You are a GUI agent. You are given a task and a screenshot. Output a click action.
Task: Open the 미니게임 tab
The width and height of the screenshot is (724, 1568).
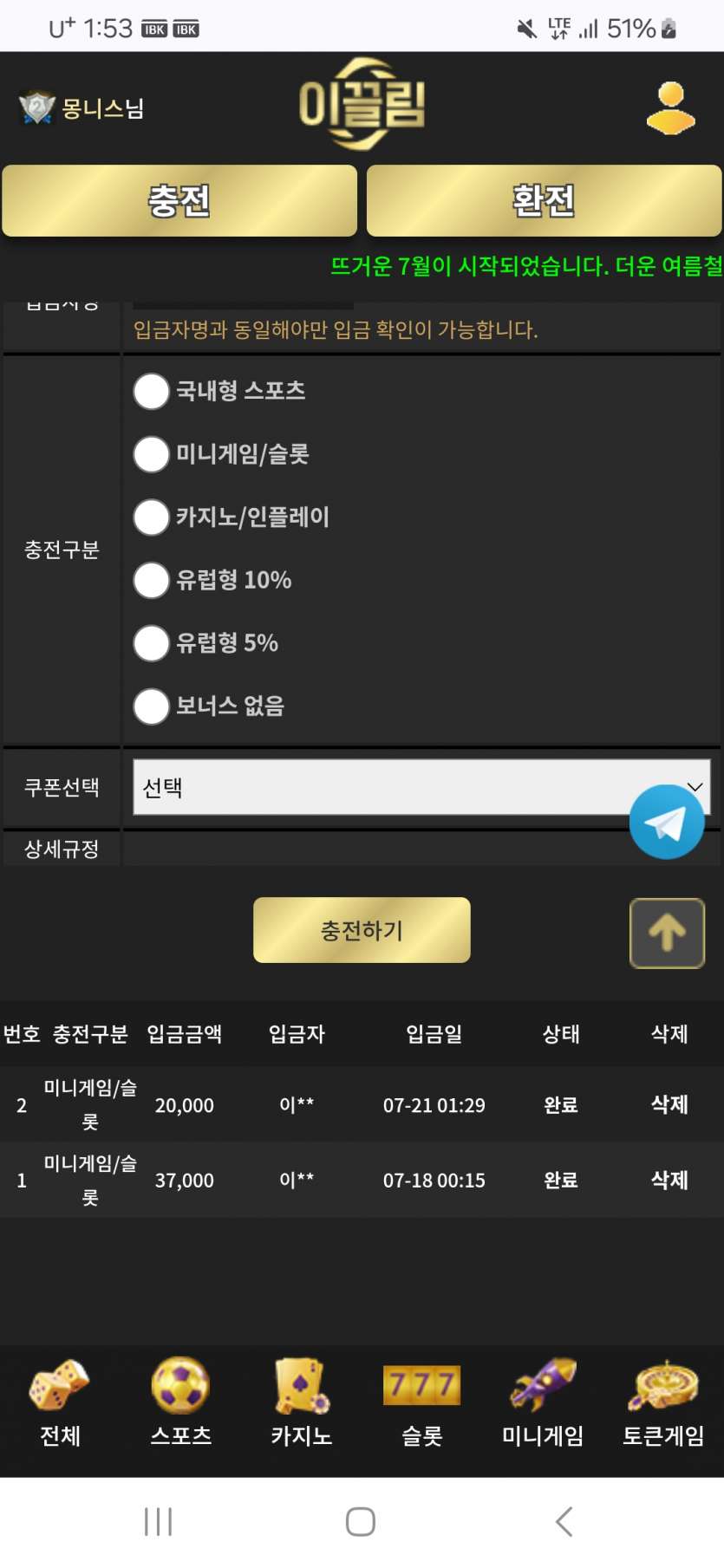(x=543, y=1402)
